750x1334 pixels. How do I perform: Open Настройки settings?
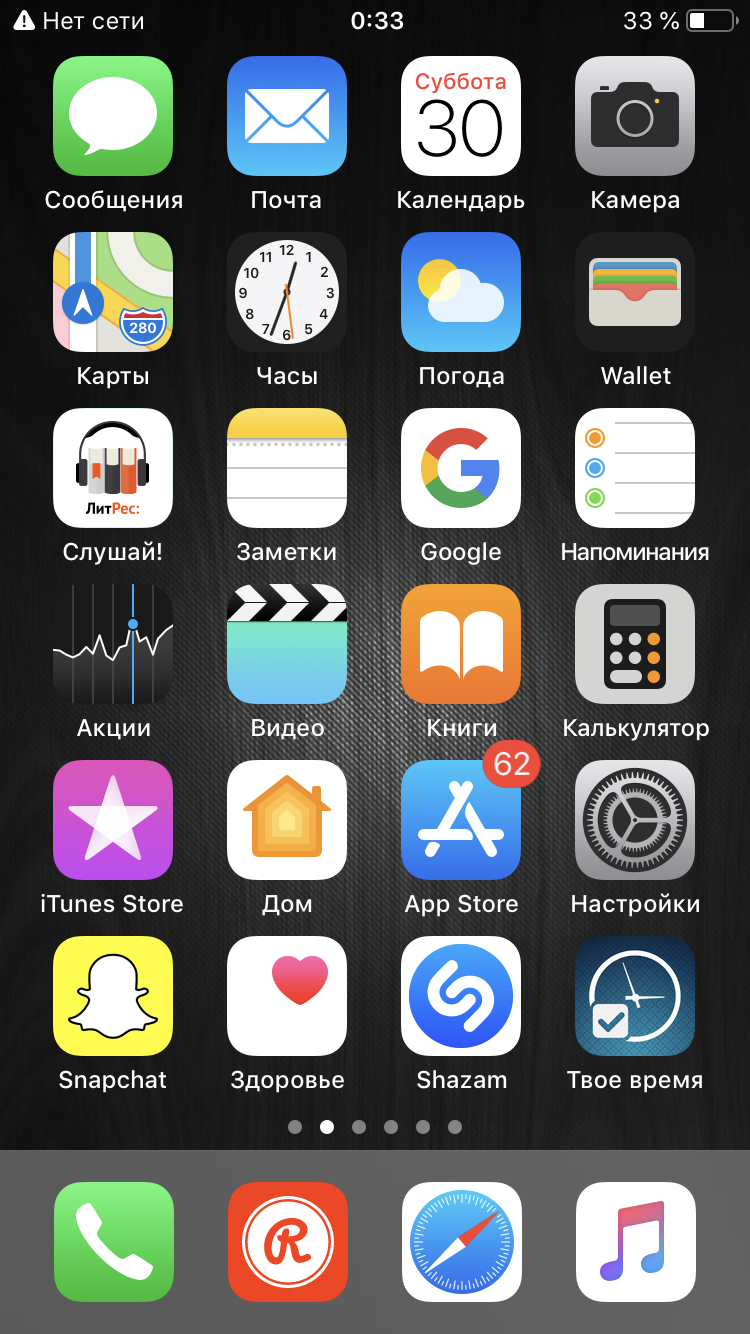tap(635, 820)
